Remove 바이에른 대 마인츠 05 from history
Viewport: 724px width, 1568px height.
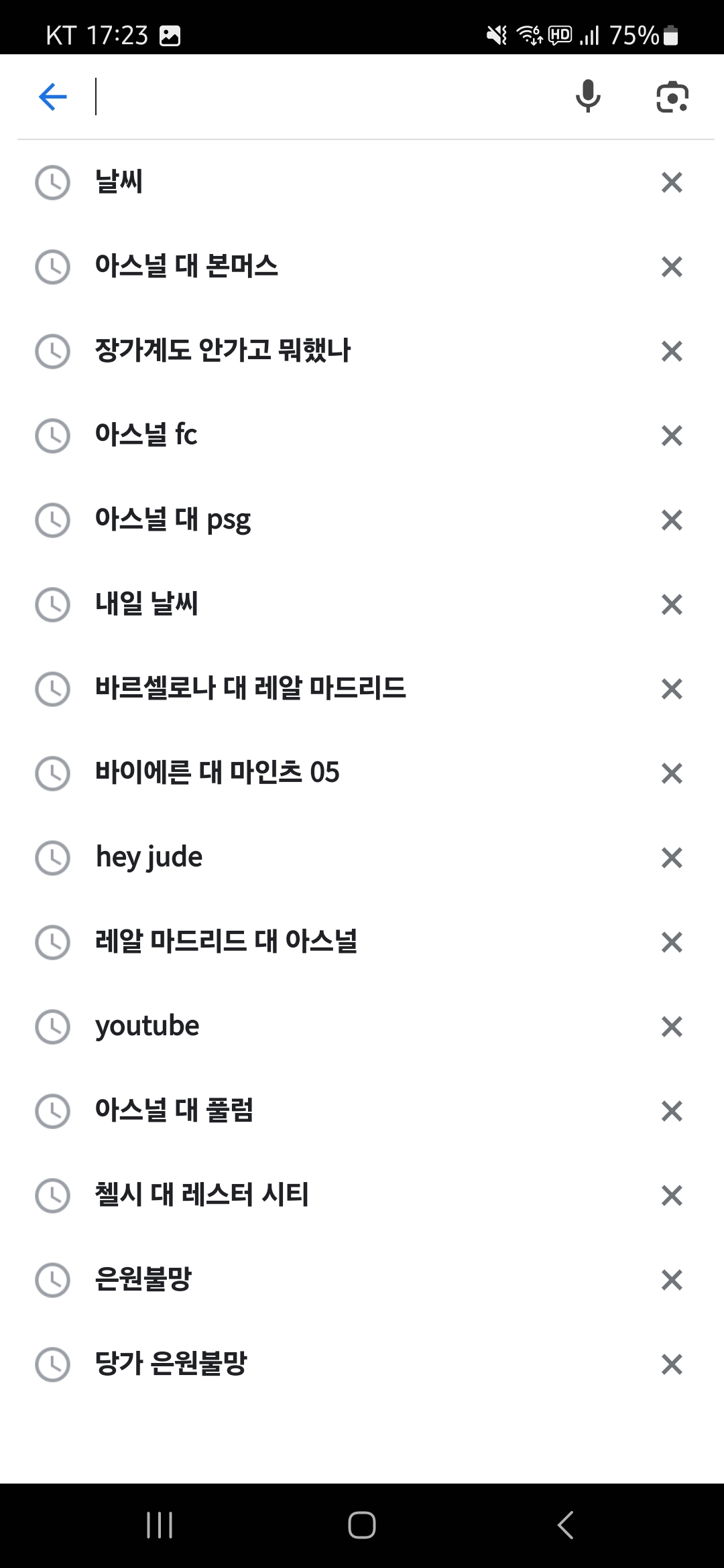click(672, 773)
